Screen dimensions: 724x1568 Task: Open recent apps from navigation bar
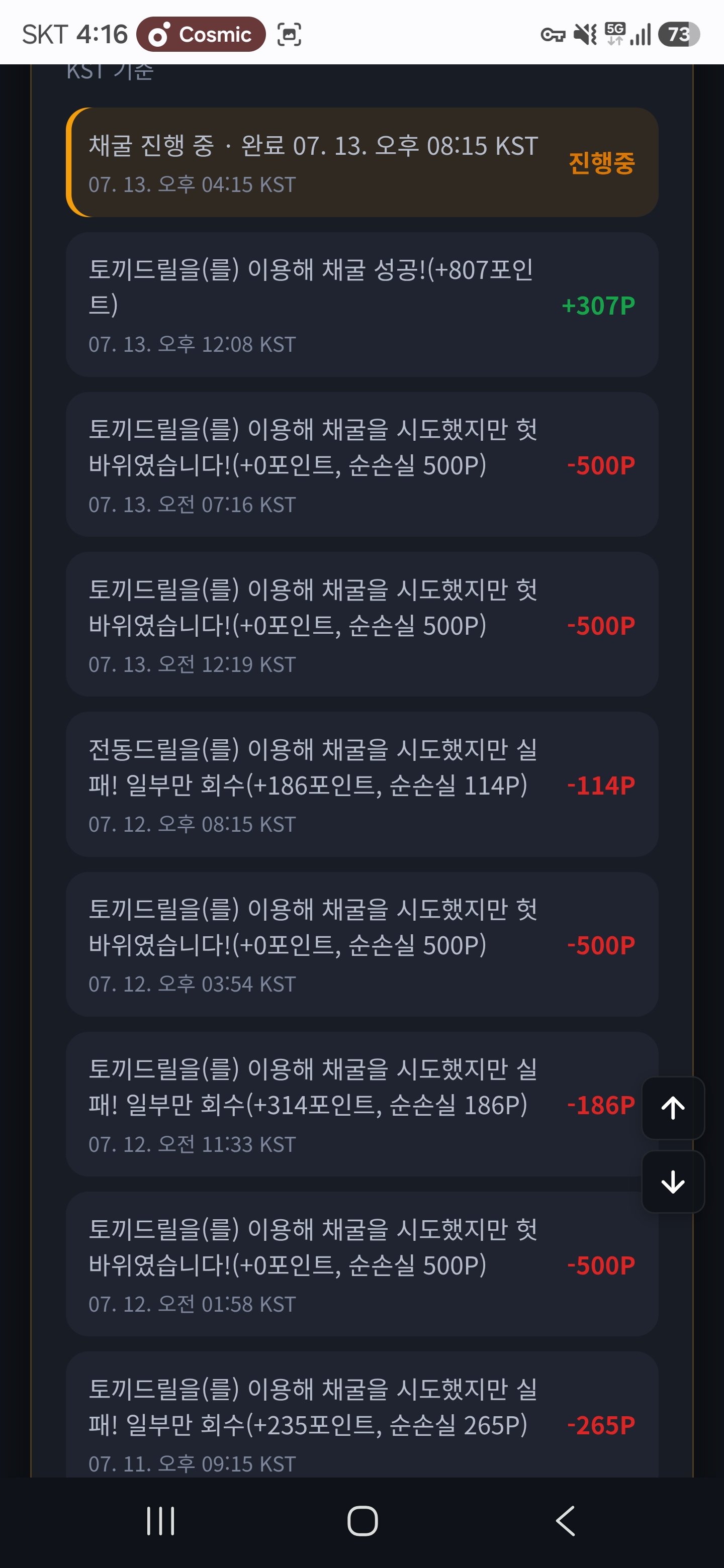[x=161, y=1521]
